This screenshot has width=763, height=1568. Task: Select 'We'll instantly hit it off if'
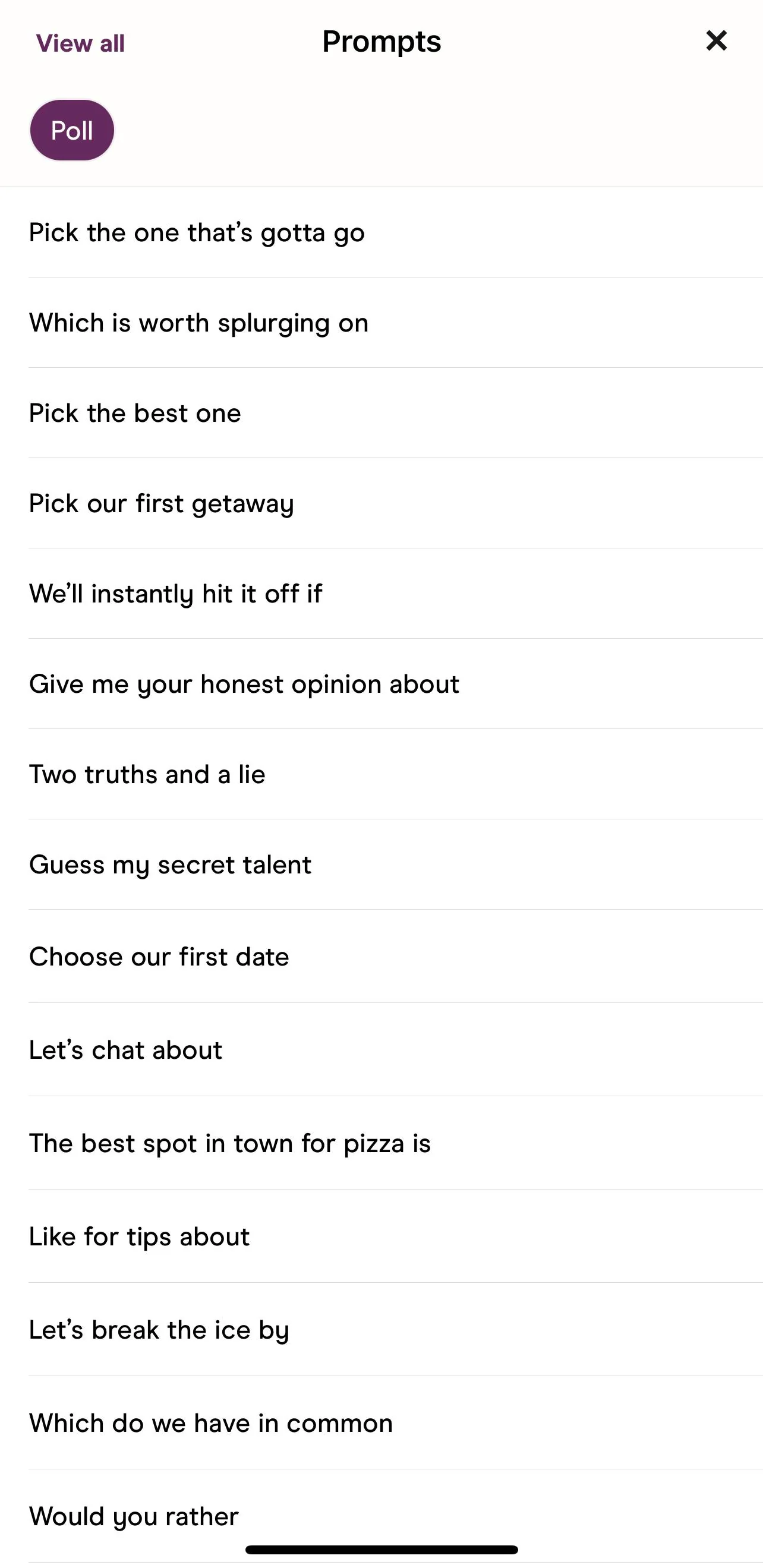(x=175, y=594)
